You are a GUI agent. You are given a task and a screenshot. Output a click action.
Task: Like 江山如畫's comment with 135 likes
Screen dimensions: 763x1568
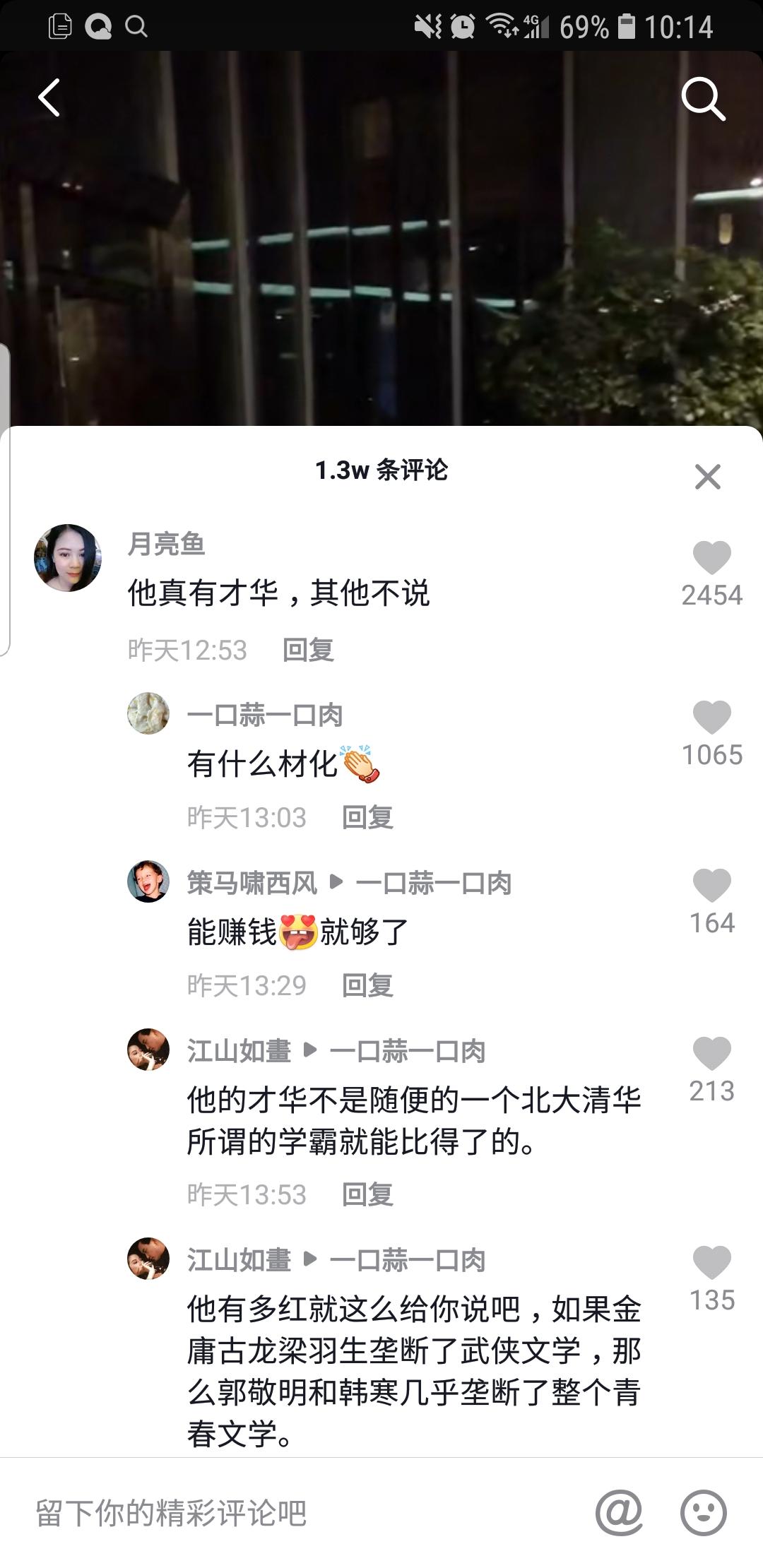711,1263
